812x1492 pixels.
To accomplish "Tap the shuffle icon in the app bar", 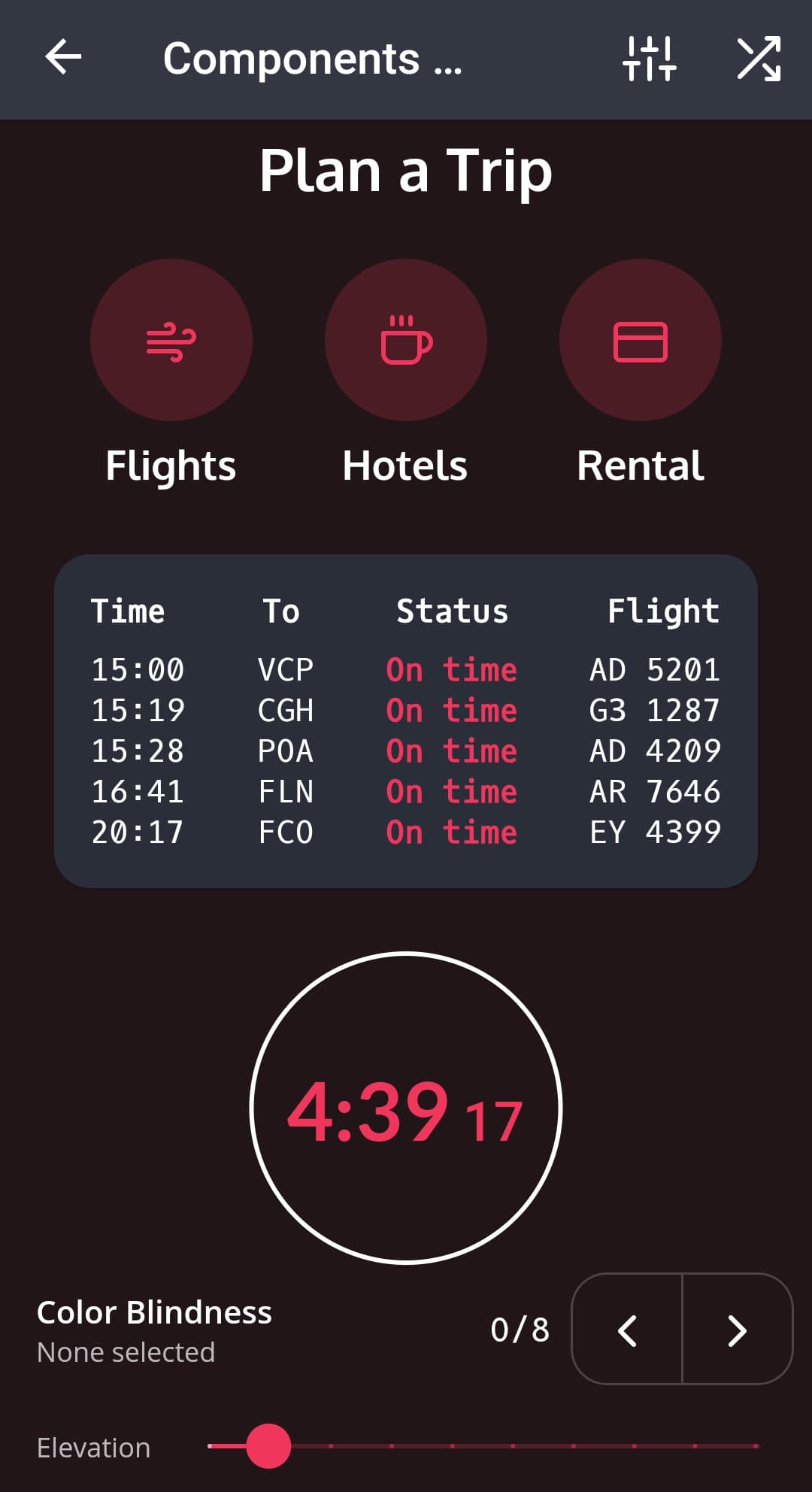I will click(759, 58).
